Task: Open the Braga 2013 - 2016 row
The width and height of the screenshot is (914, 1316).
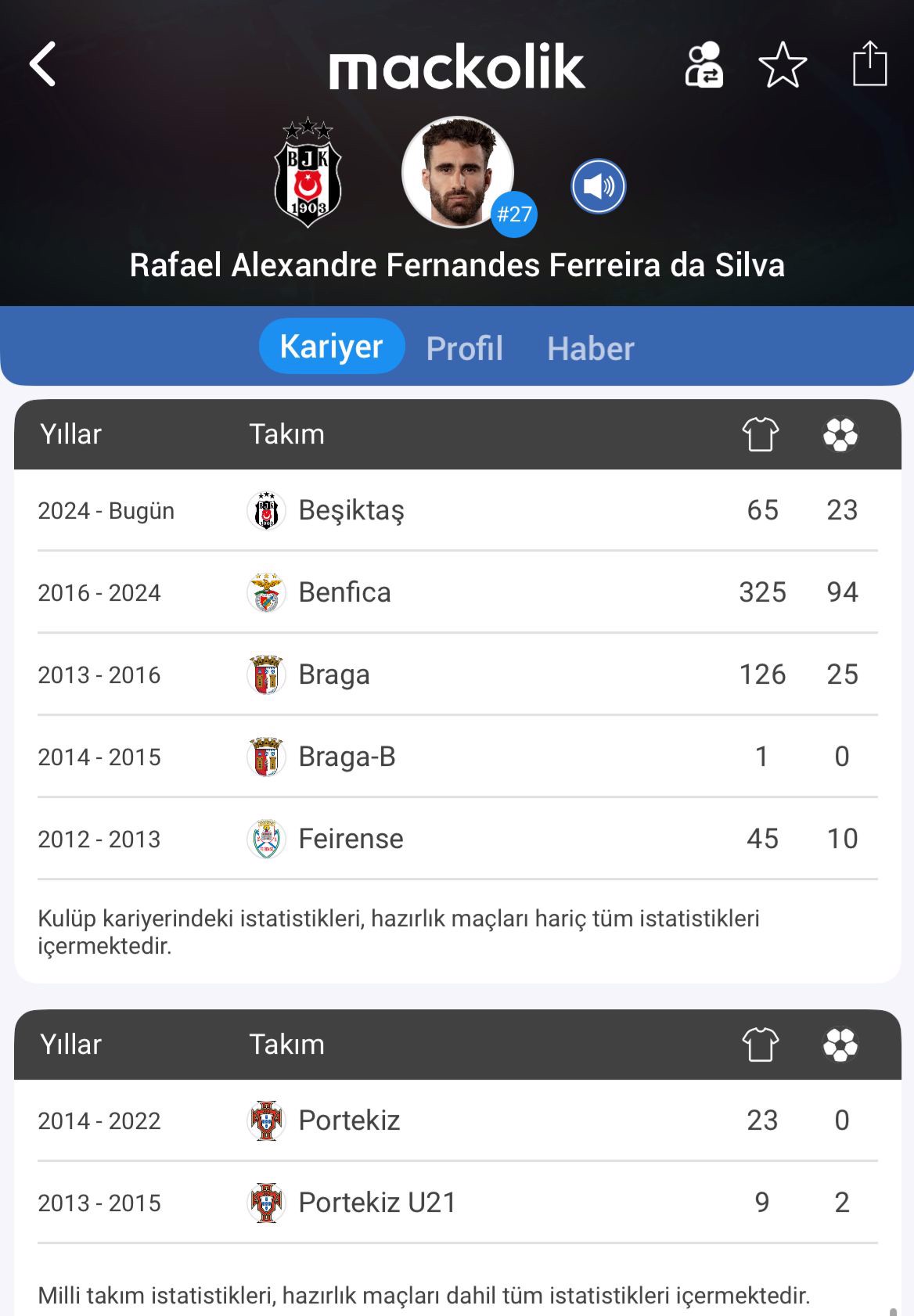Action: [x=457, y=674]
